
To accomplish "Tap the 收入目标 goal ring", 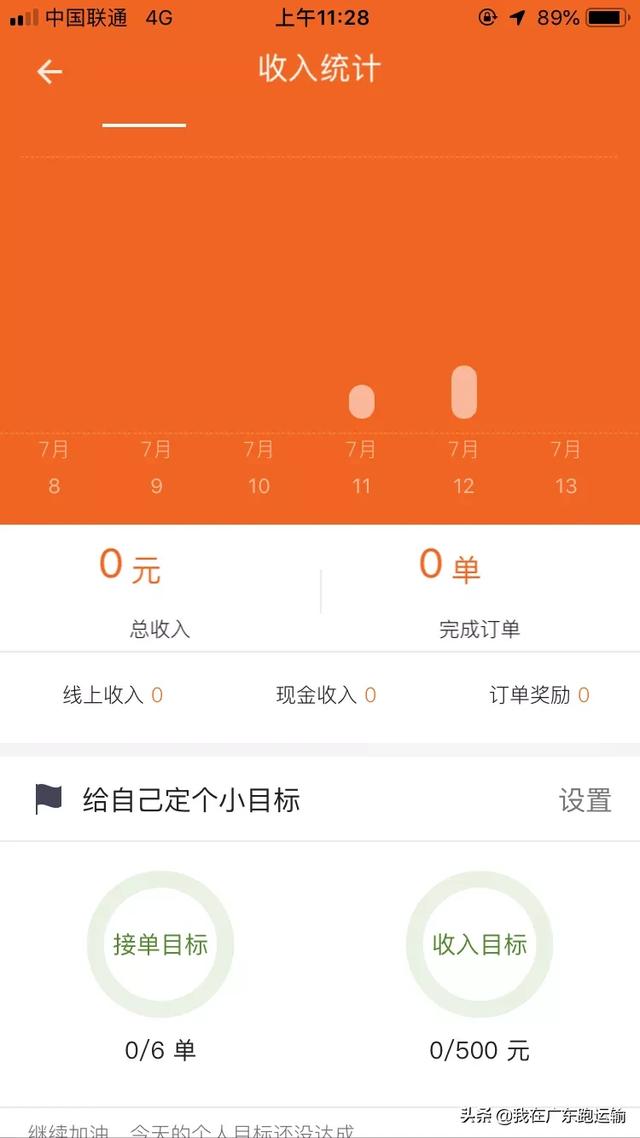I will click(480, 943).
